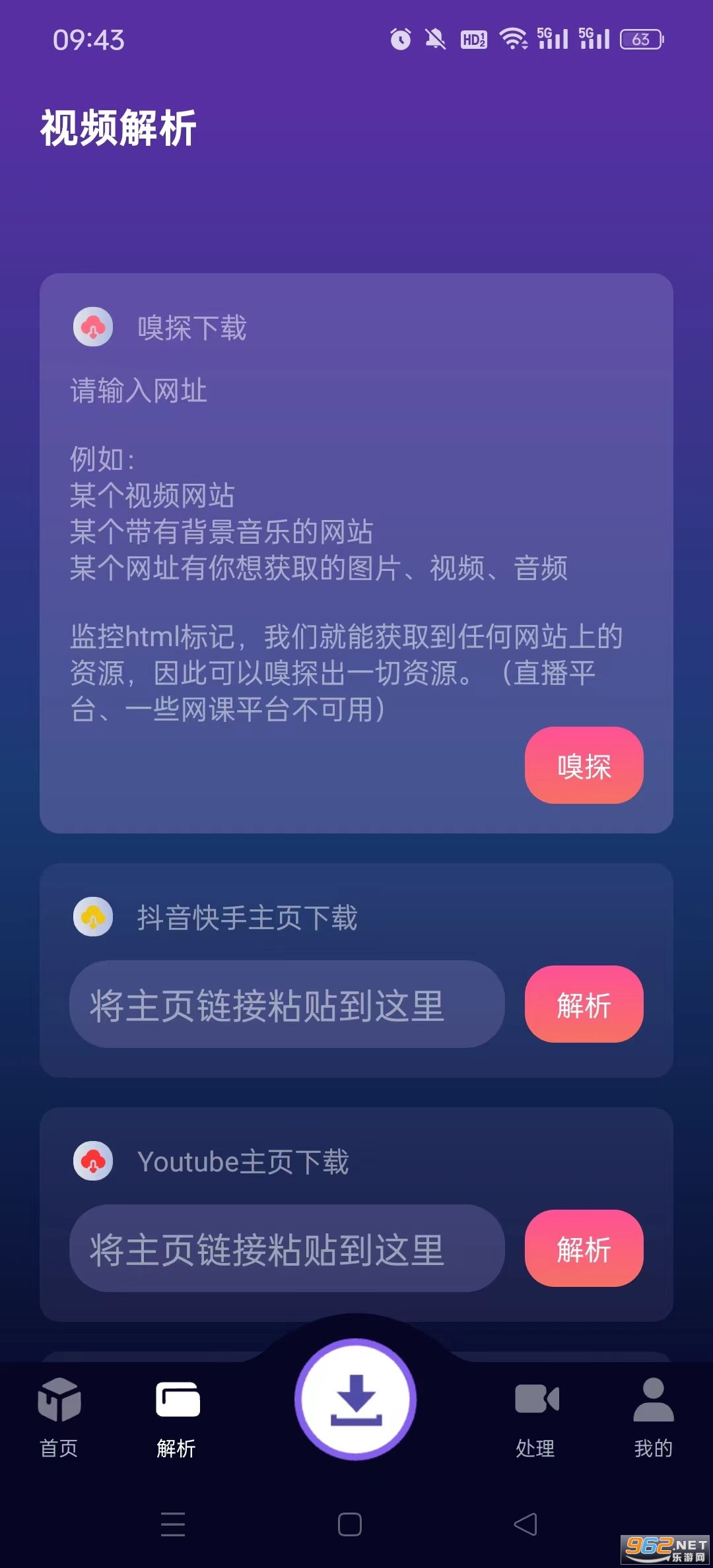The height and width of the screenshot is (1568, 713).
Task: Select the 抖音快手 homepage link field
Action: (x=287, y=1004)
